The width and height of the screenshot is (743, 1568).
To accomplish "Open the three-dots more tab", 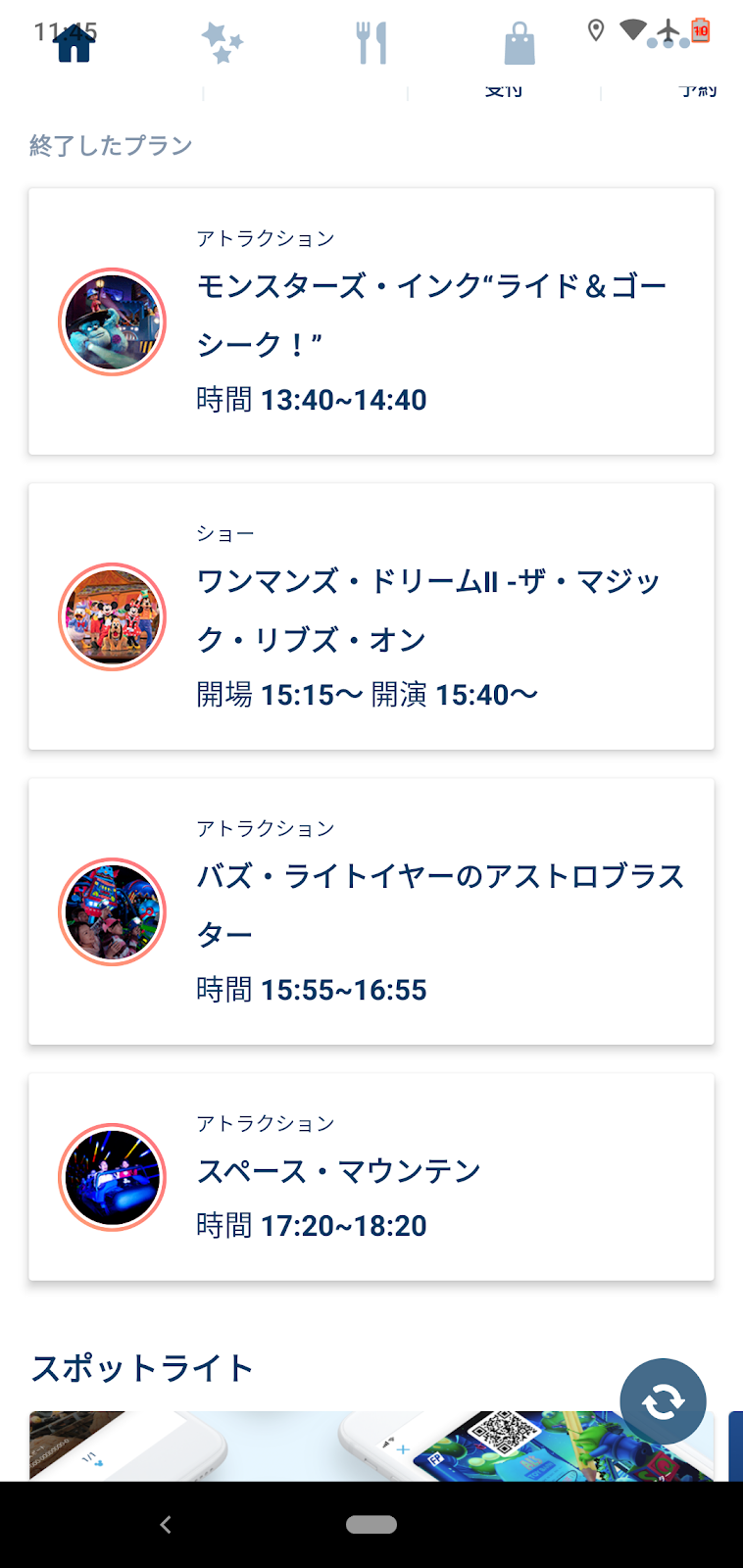I will [x=669, y=43].
